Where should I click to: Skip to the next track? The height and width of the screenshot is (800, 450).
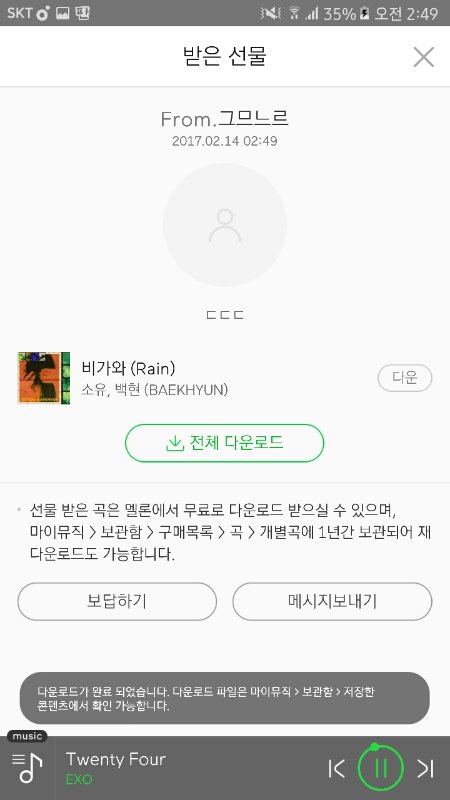tap(425, 768)
